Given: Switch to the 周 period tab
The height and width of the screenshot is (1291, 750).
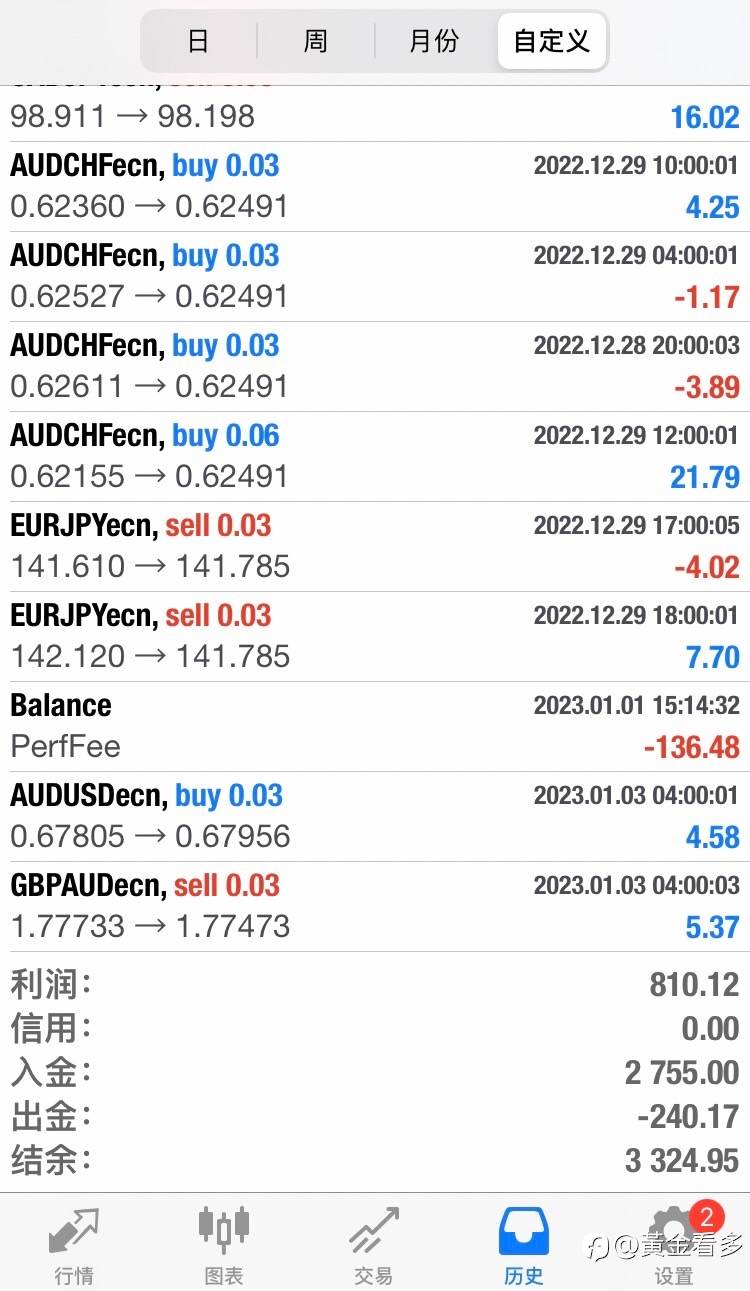Looking at the screenshot, I should pyautogui.click(x=316, y=41).
